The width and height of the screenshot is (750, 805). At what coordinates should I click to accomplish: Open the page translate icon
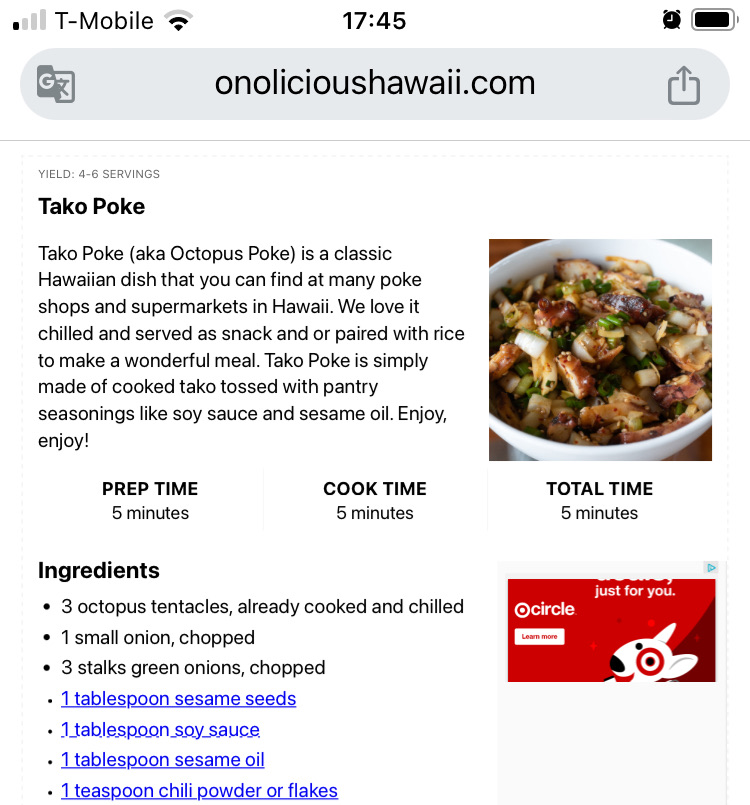pos(56,84)
